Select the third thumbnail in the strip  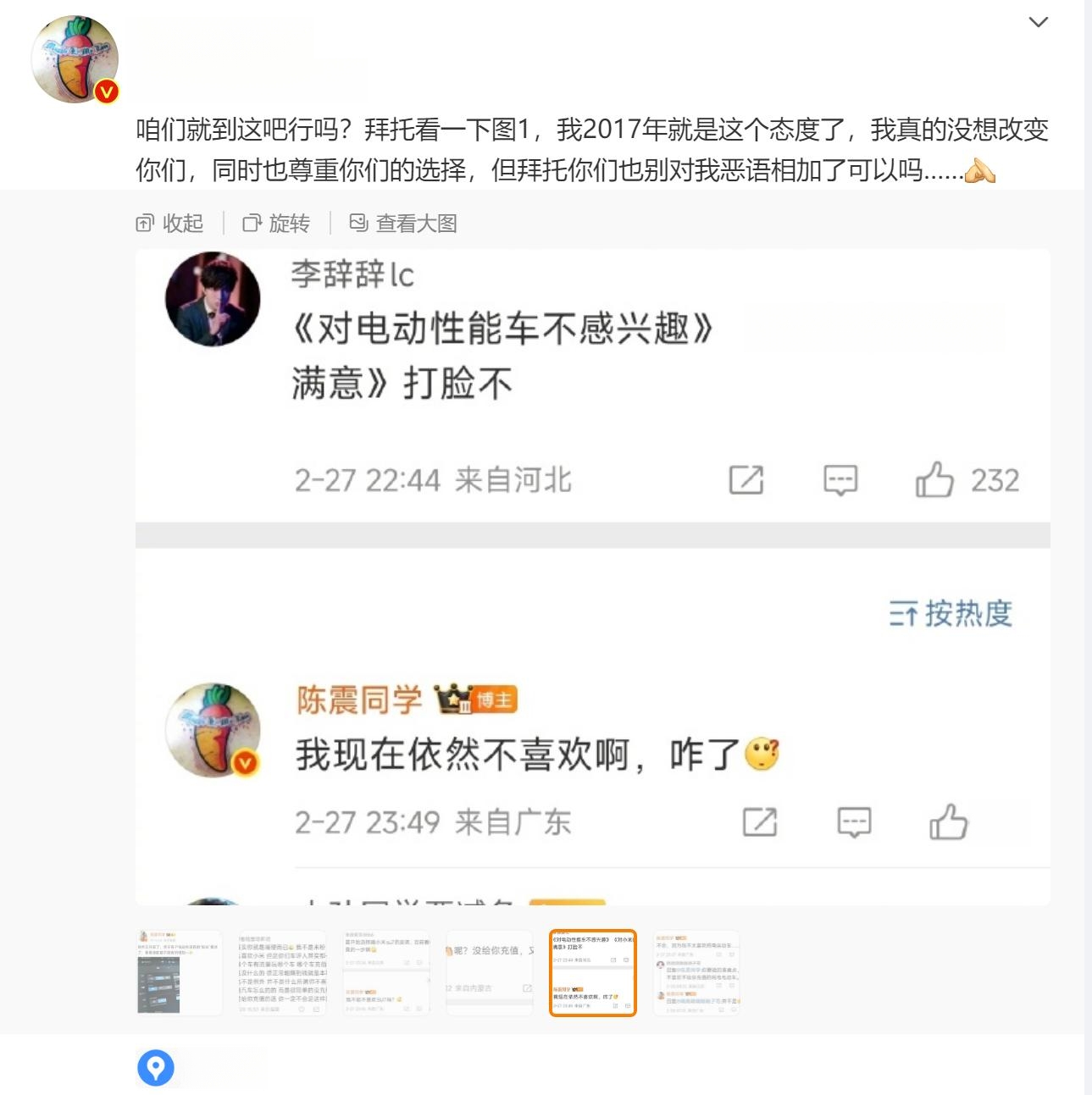tap(386, 972)
